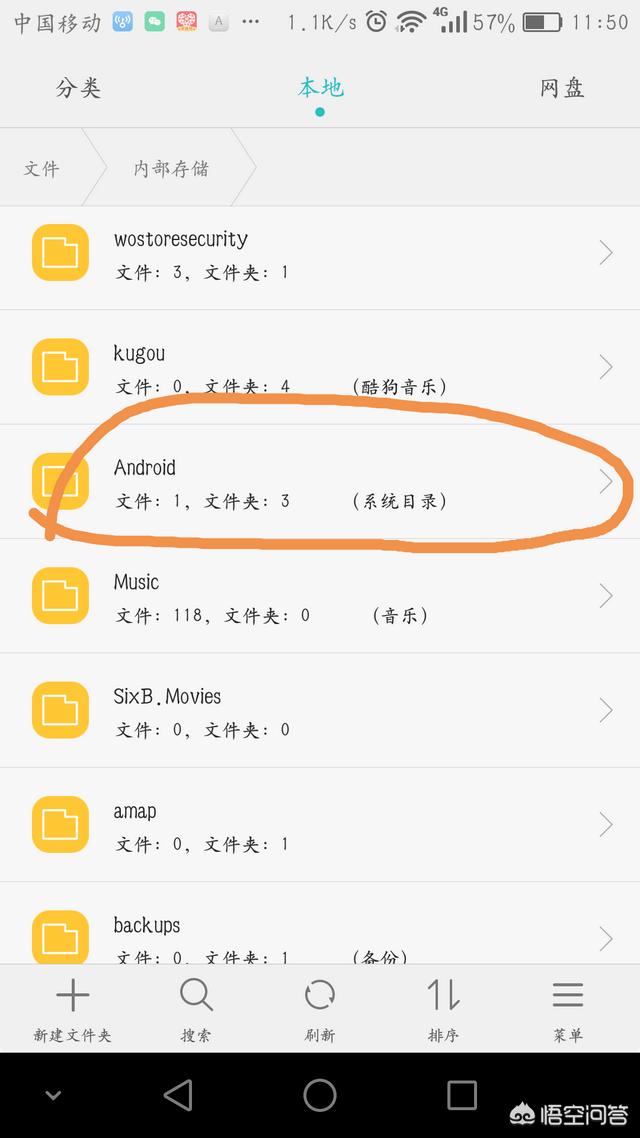Image resolution: width=640 pixels, height=1138 pixels.
Task: Open 排序 sorting options
Action: pos(443,1008)
